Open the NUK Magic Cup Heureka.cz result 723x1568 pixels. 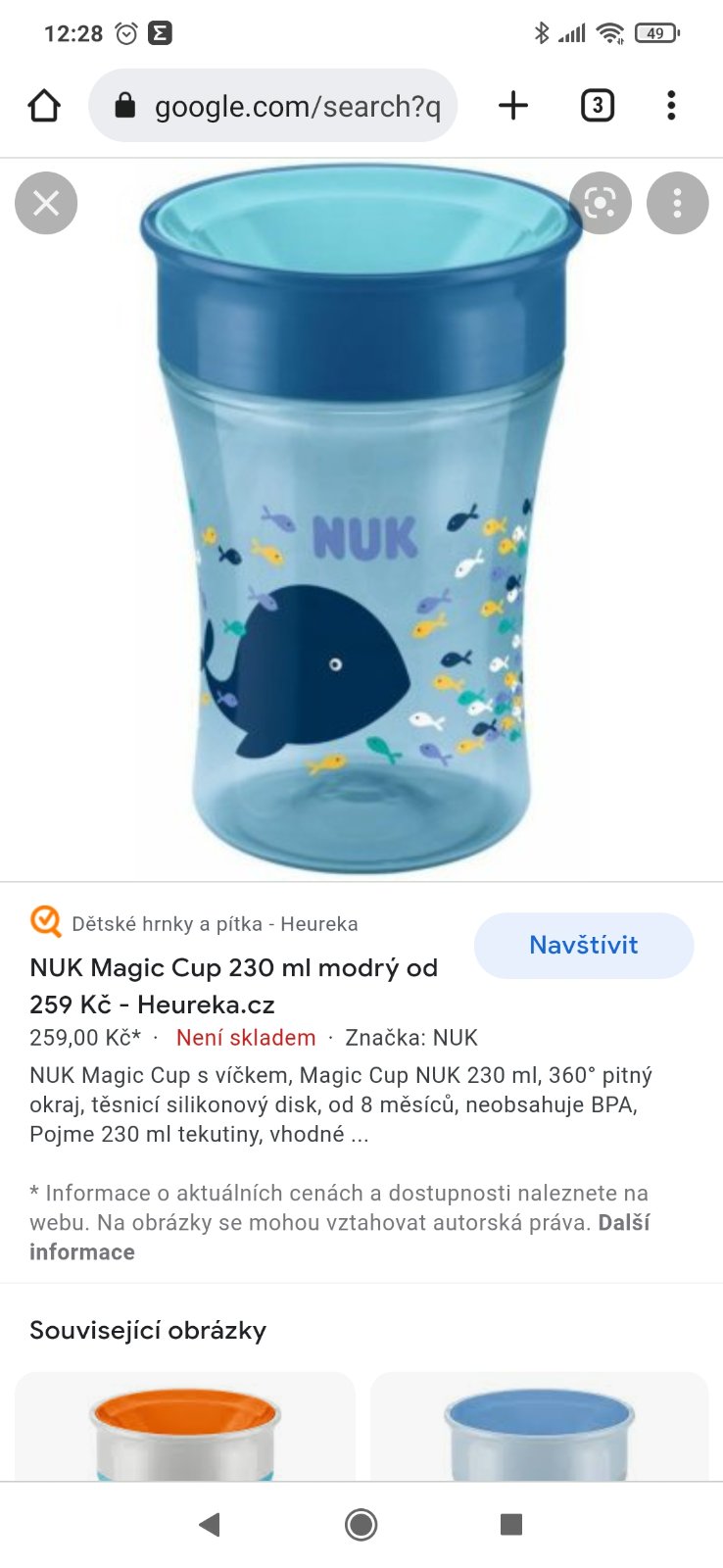tap(233, 985)
